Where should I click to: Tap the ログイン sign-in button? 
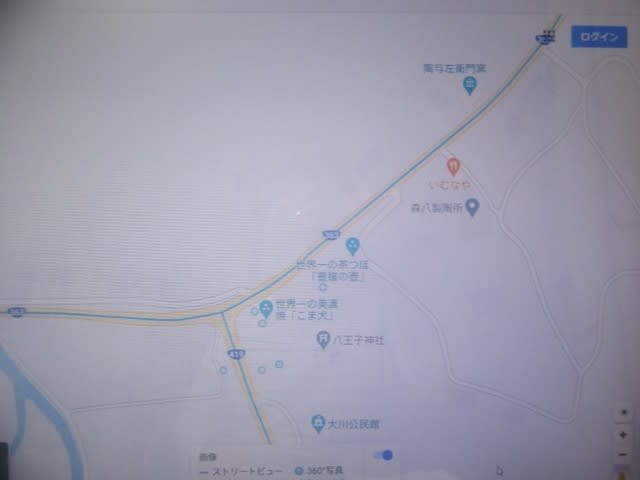pyautogui.click(x=599, y=37)
